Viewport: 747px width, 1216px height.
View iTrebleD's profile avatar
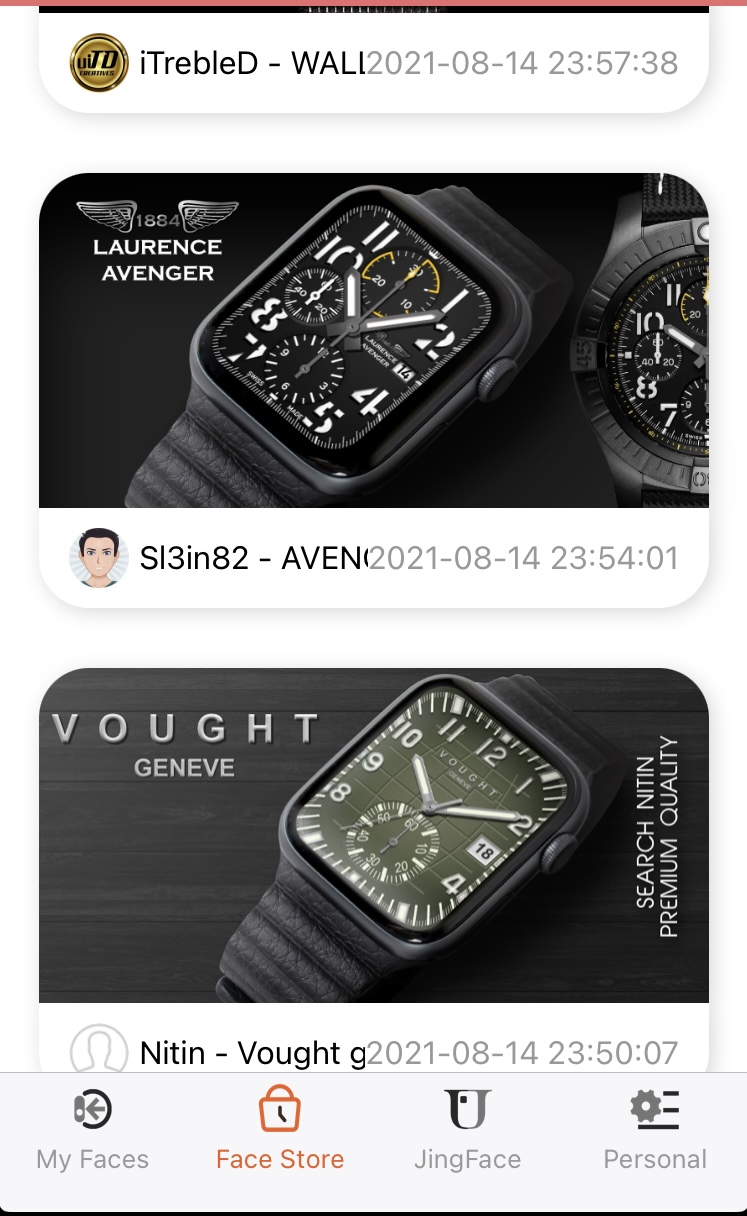(x=99, y=63)
